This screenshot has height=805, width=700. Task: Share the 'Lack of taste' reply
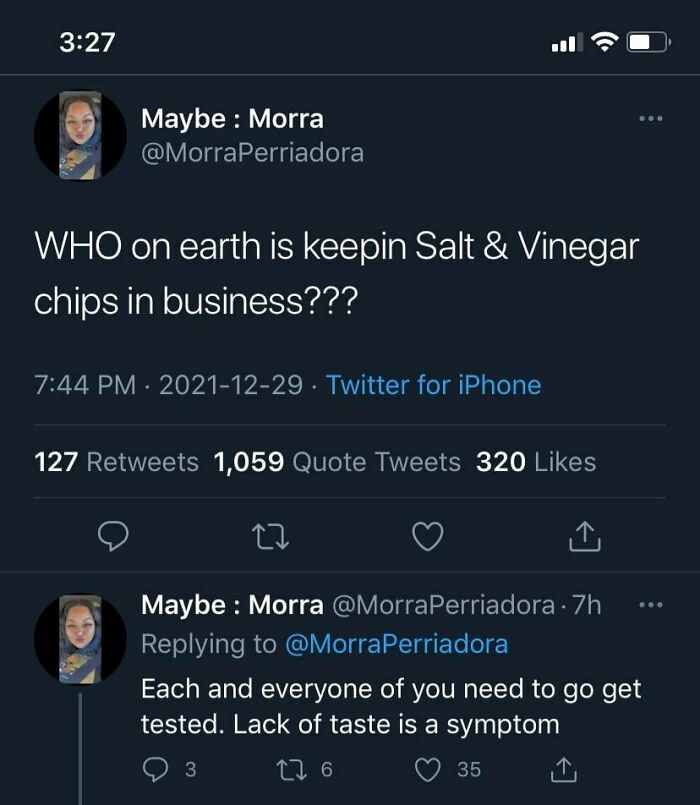565,769
